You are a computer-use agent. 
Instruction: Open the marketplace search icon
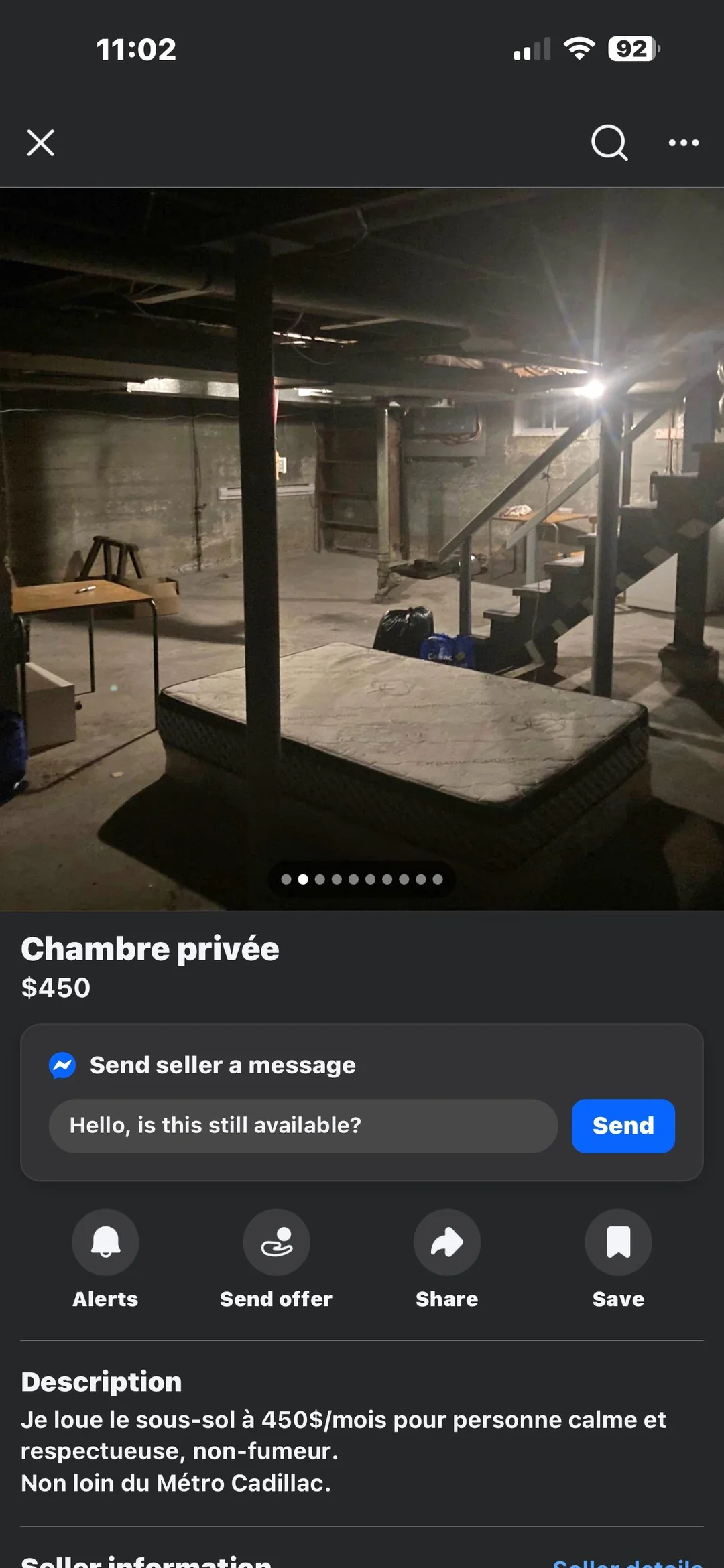click(609, 143)
